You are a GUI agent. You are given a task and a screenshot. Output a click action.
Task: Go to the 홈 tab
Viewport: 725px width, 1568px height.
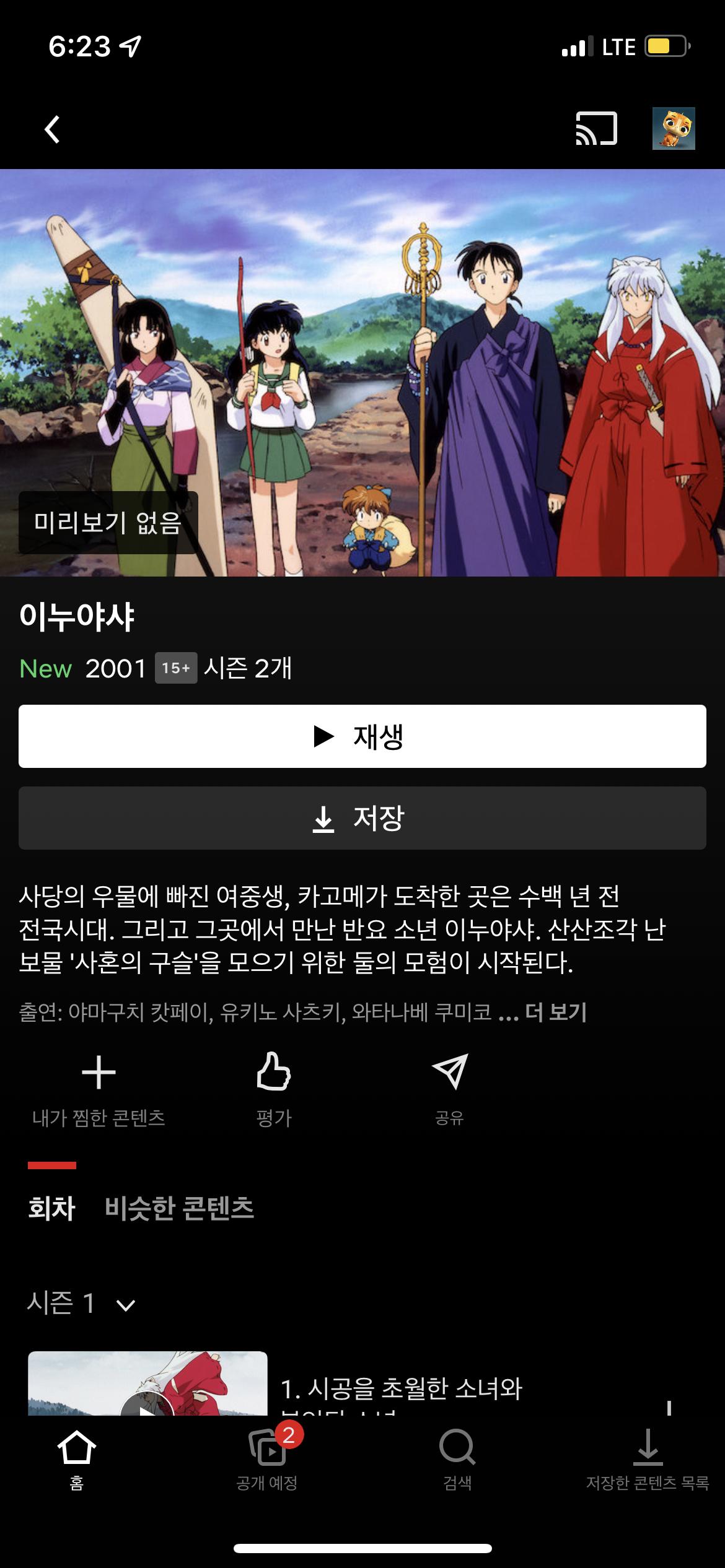coord(76,1460)
